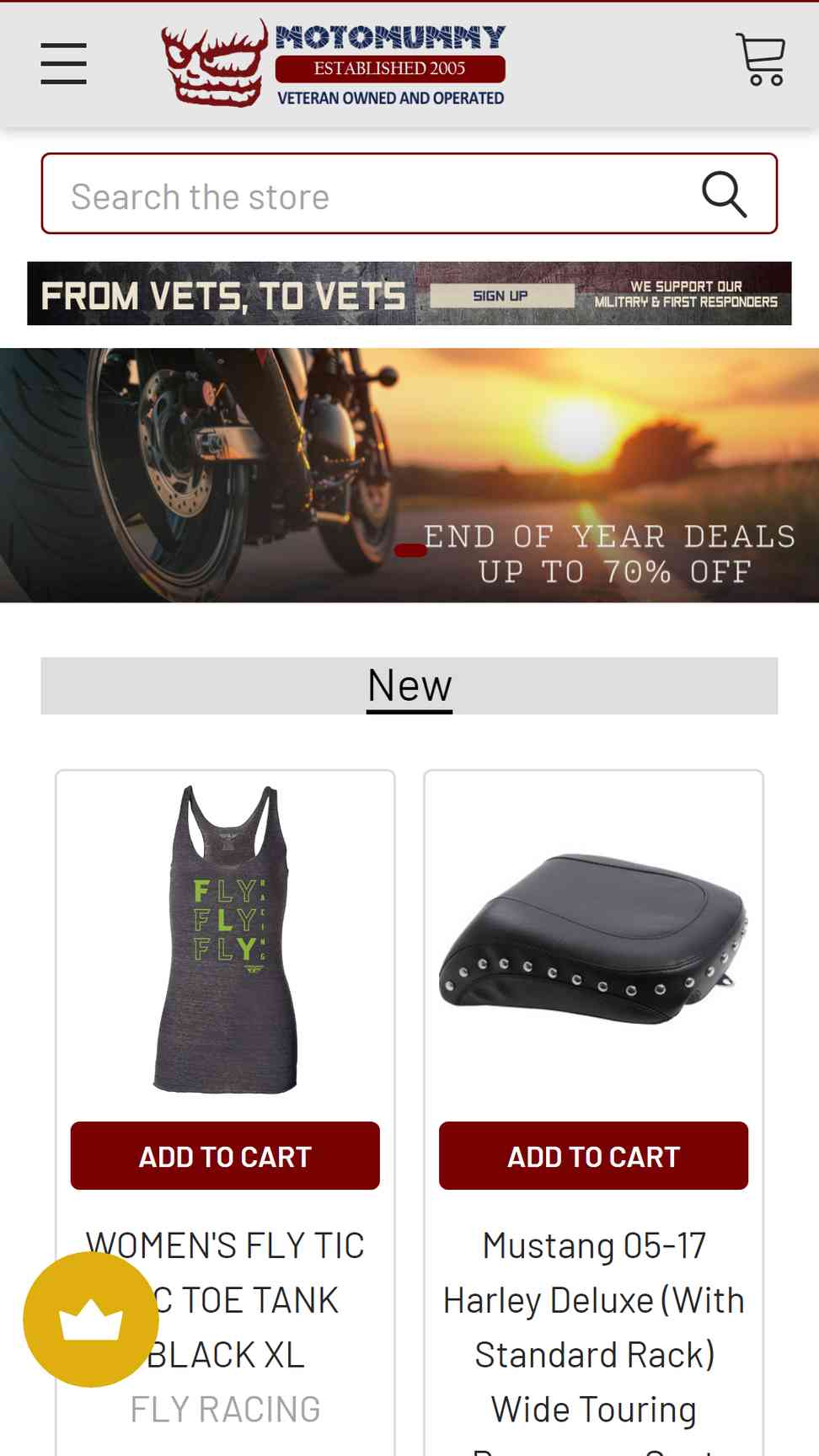Image resolution: width=819 pixels, height=1456 pixels.
Task: Tap Sign Up on the vets banner
Action: (500, 296)
